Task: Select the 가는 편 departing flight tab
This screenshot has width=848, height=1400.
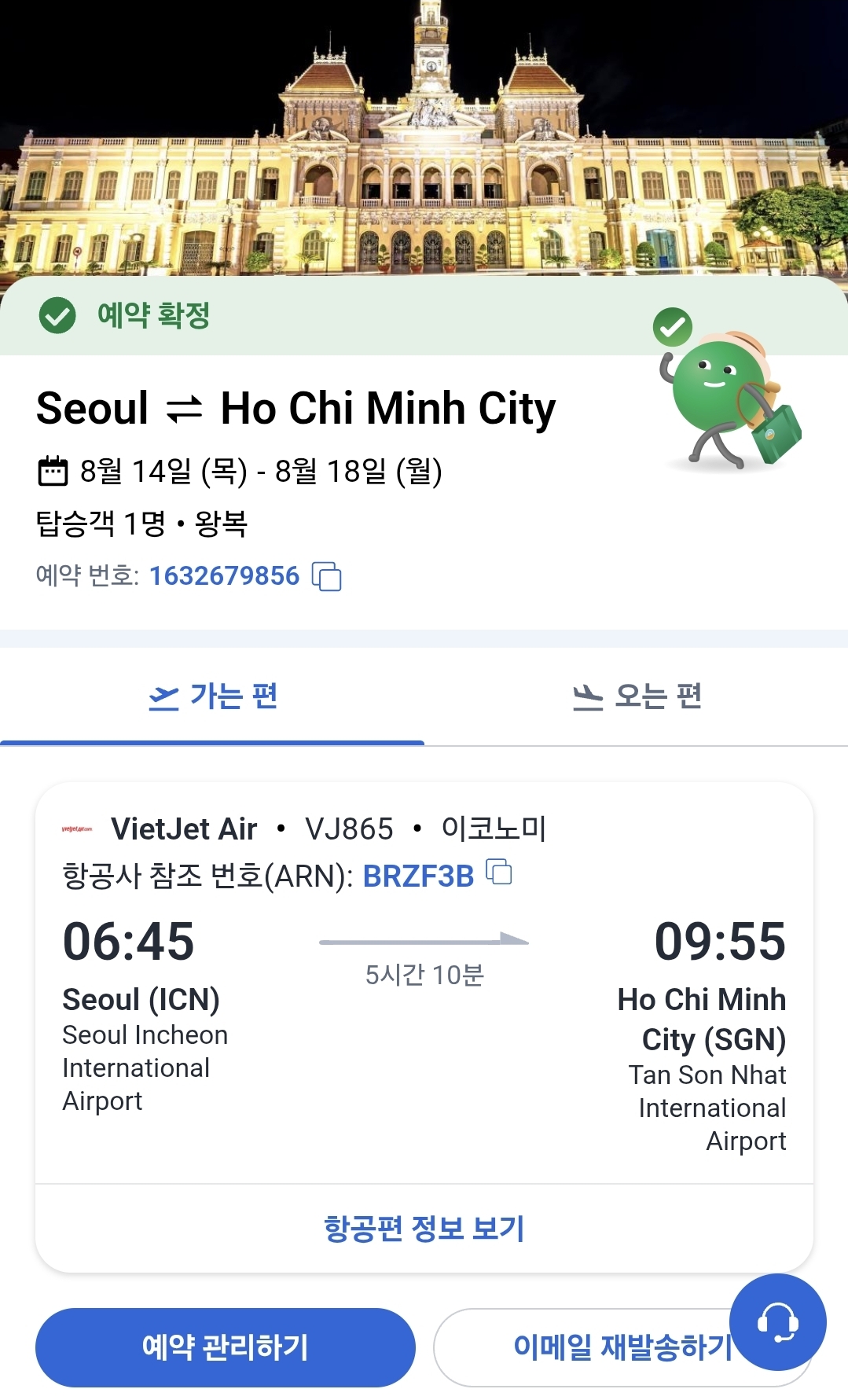Action: coord(212,697)
